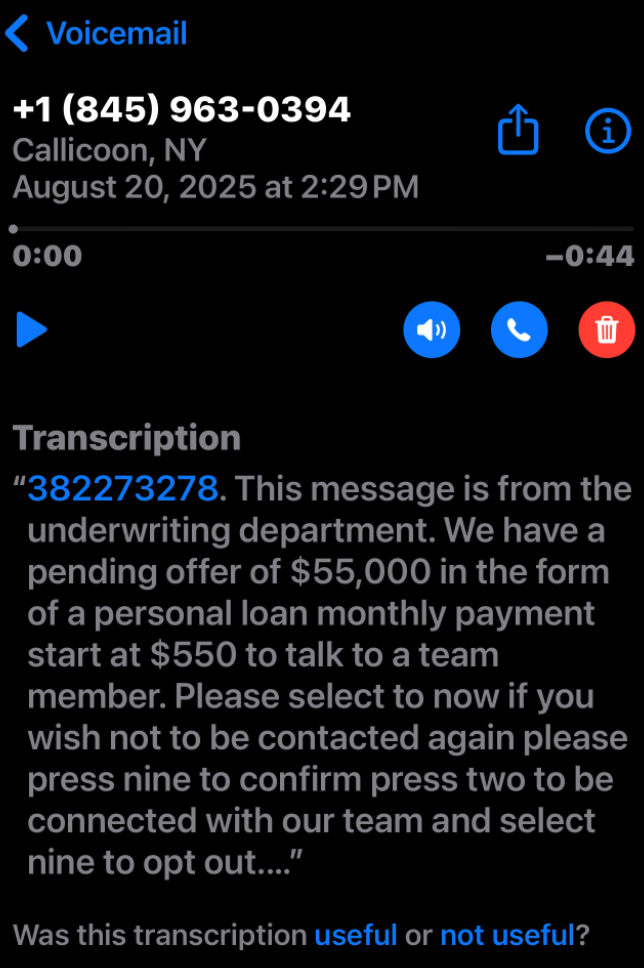This screenshot has height=968, width=644.
Task: Mark transcription as useful
Action: click(356, 935)
